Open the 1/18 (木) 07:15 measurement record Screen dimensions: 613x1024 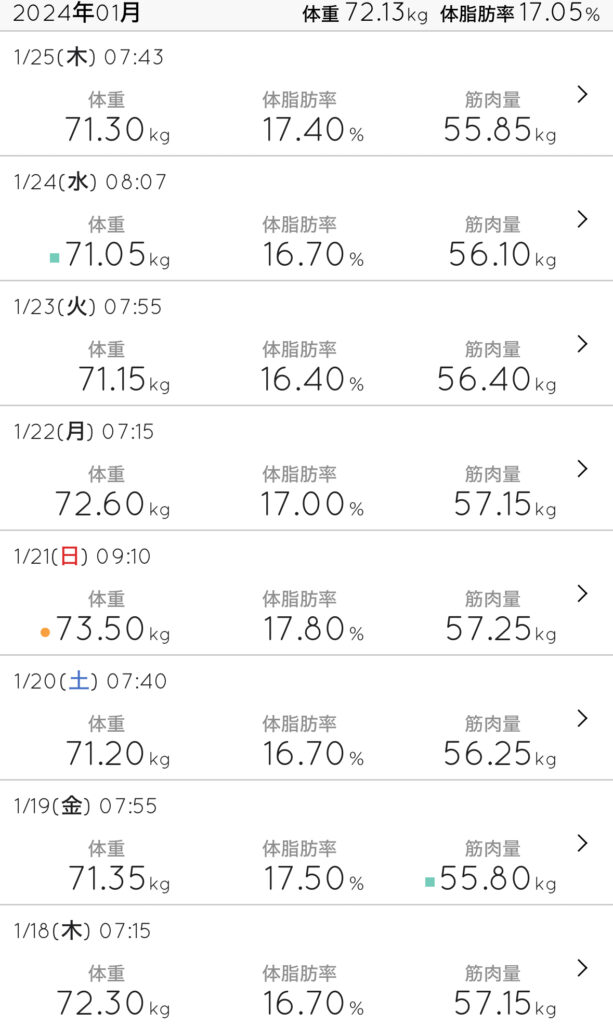click(x=306, y=968)
